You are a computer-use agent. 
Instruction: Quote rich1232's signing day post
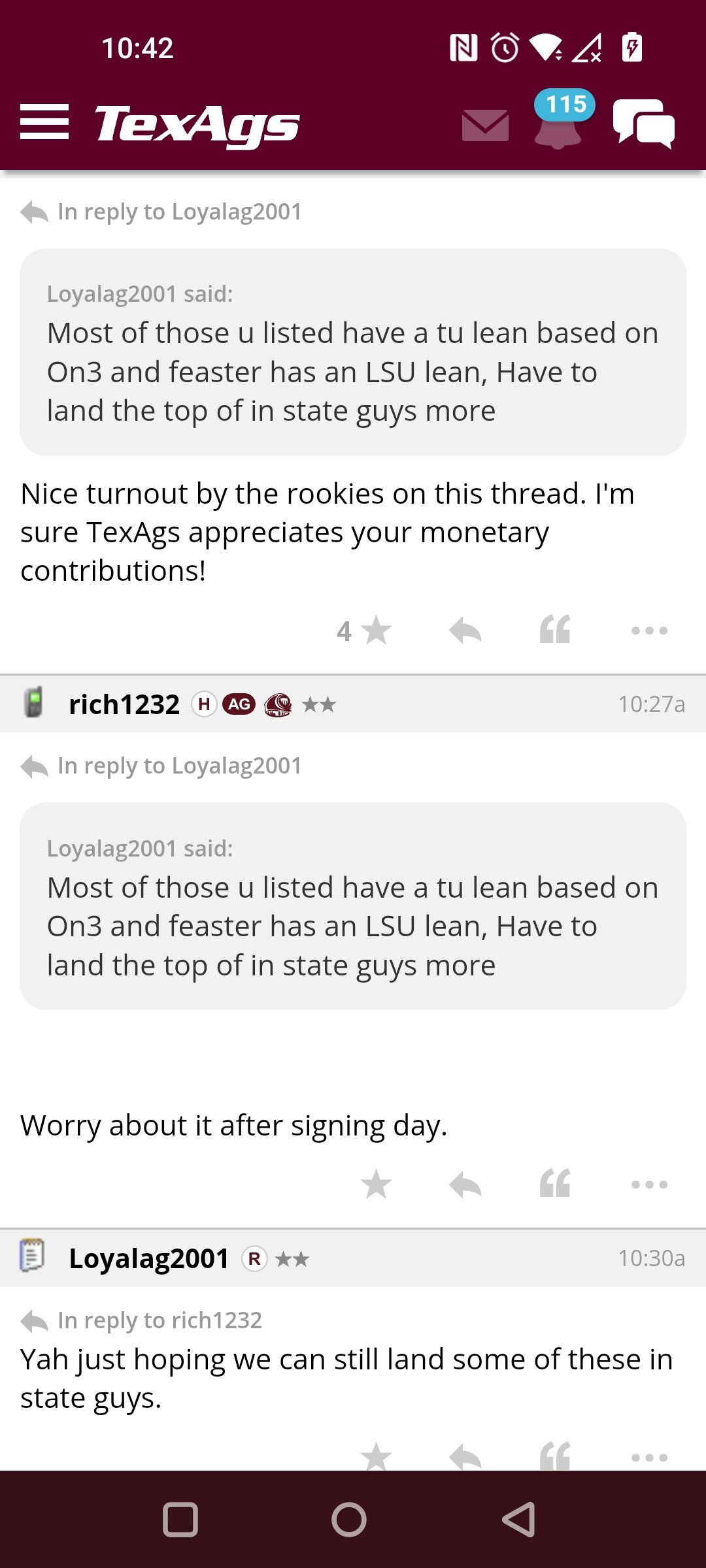(555, 1183)
